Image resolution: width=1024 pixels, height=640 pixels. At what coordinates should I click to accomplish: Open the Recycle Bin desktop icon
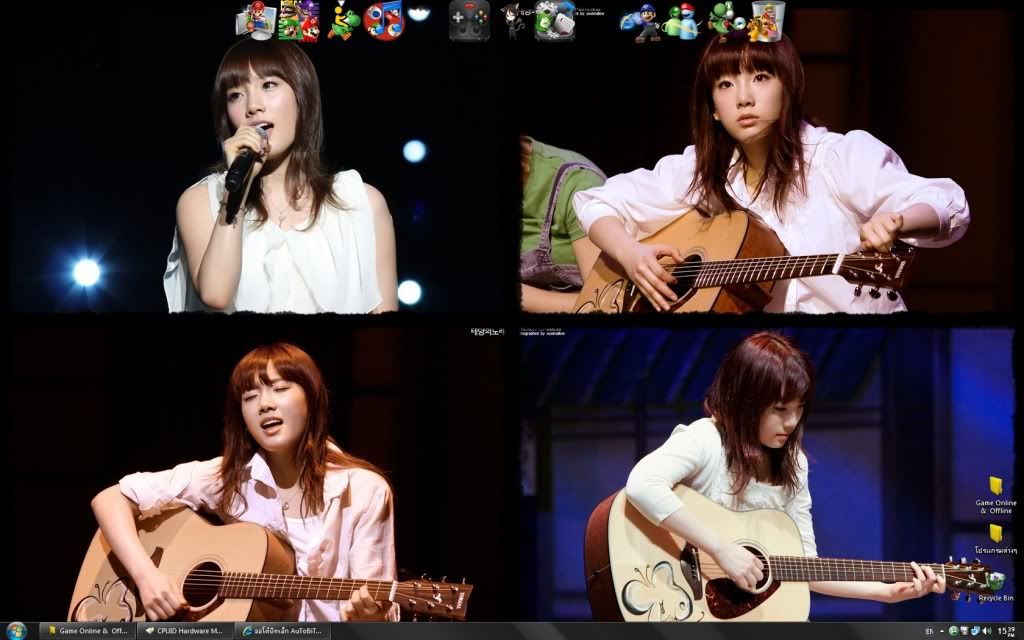pos(996,582)
